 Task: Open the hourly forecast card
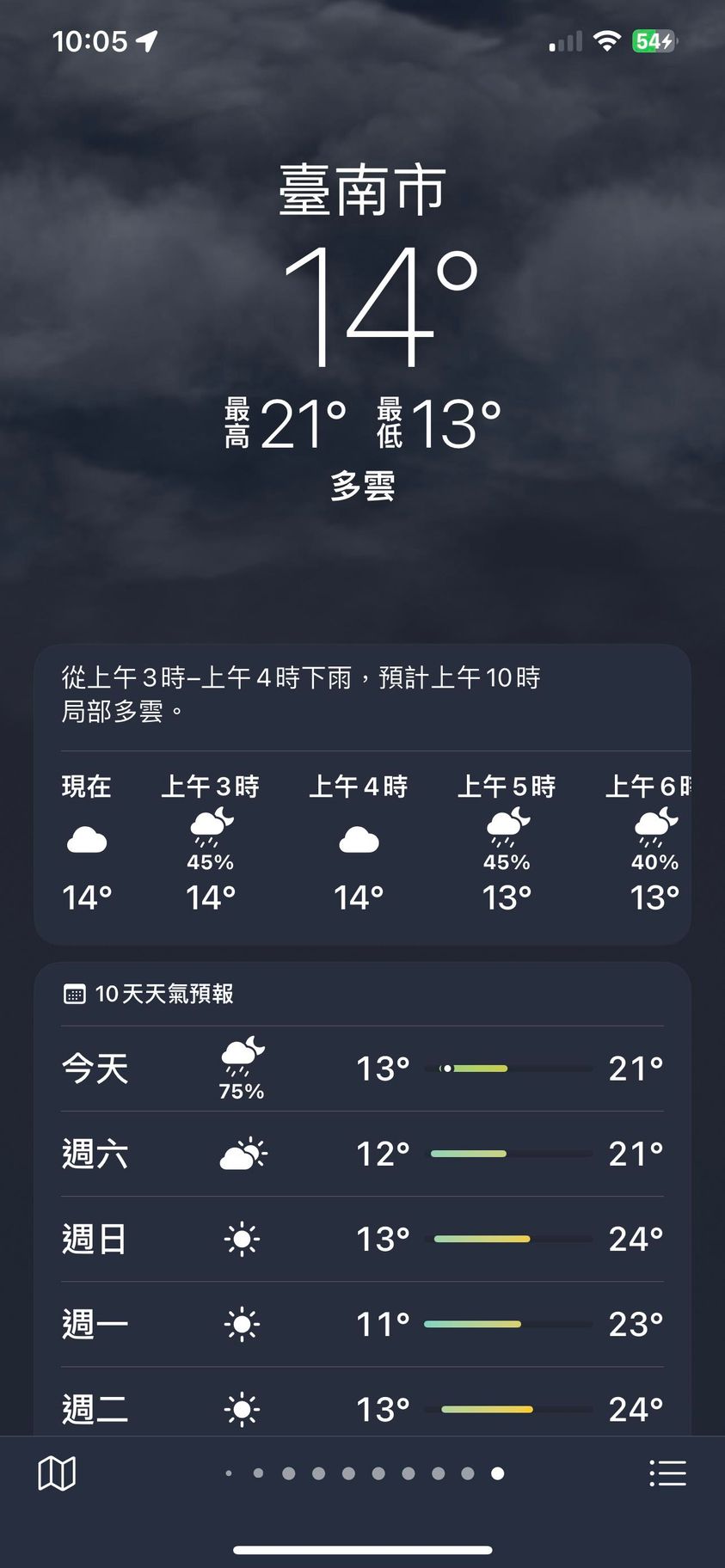(361, 842)
